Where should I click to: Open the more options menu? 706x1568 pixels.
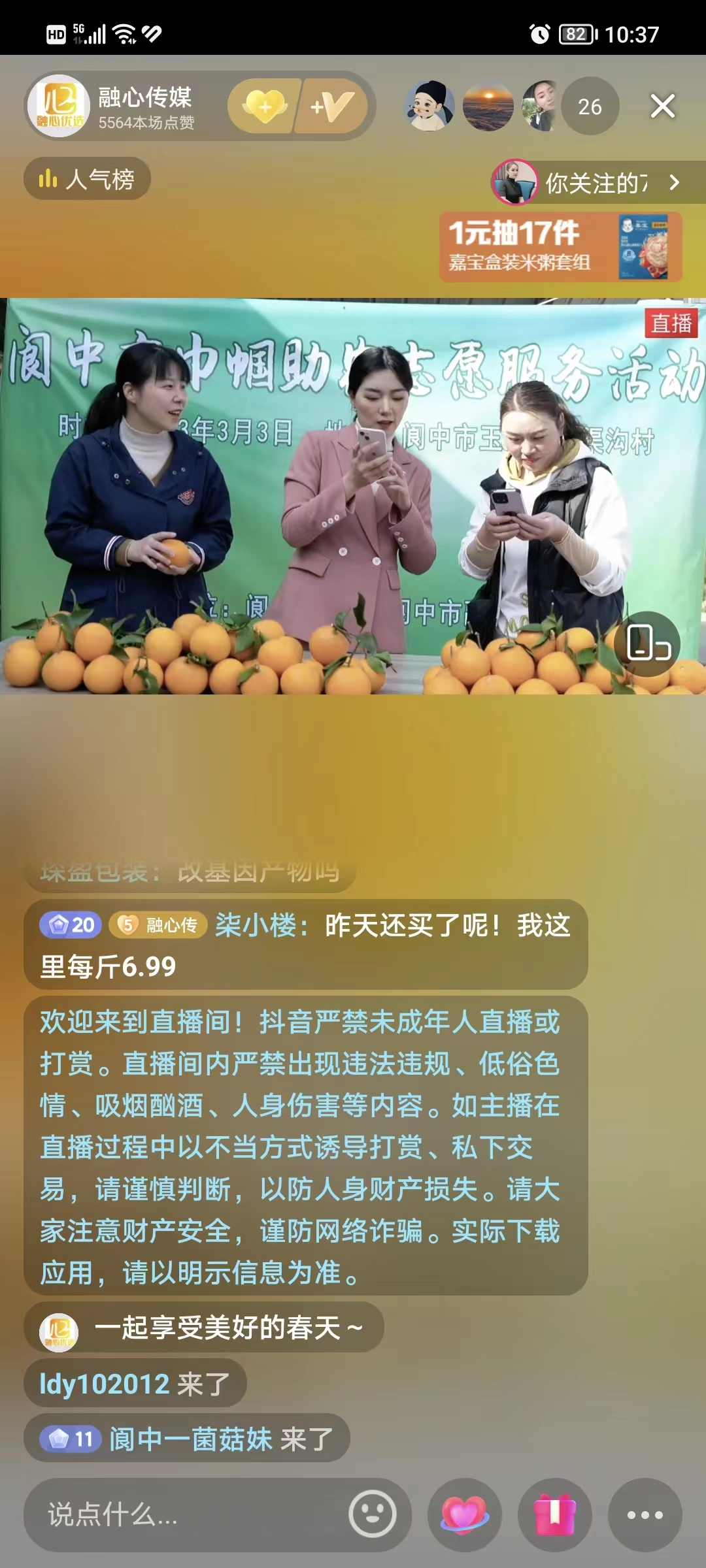645,1514
